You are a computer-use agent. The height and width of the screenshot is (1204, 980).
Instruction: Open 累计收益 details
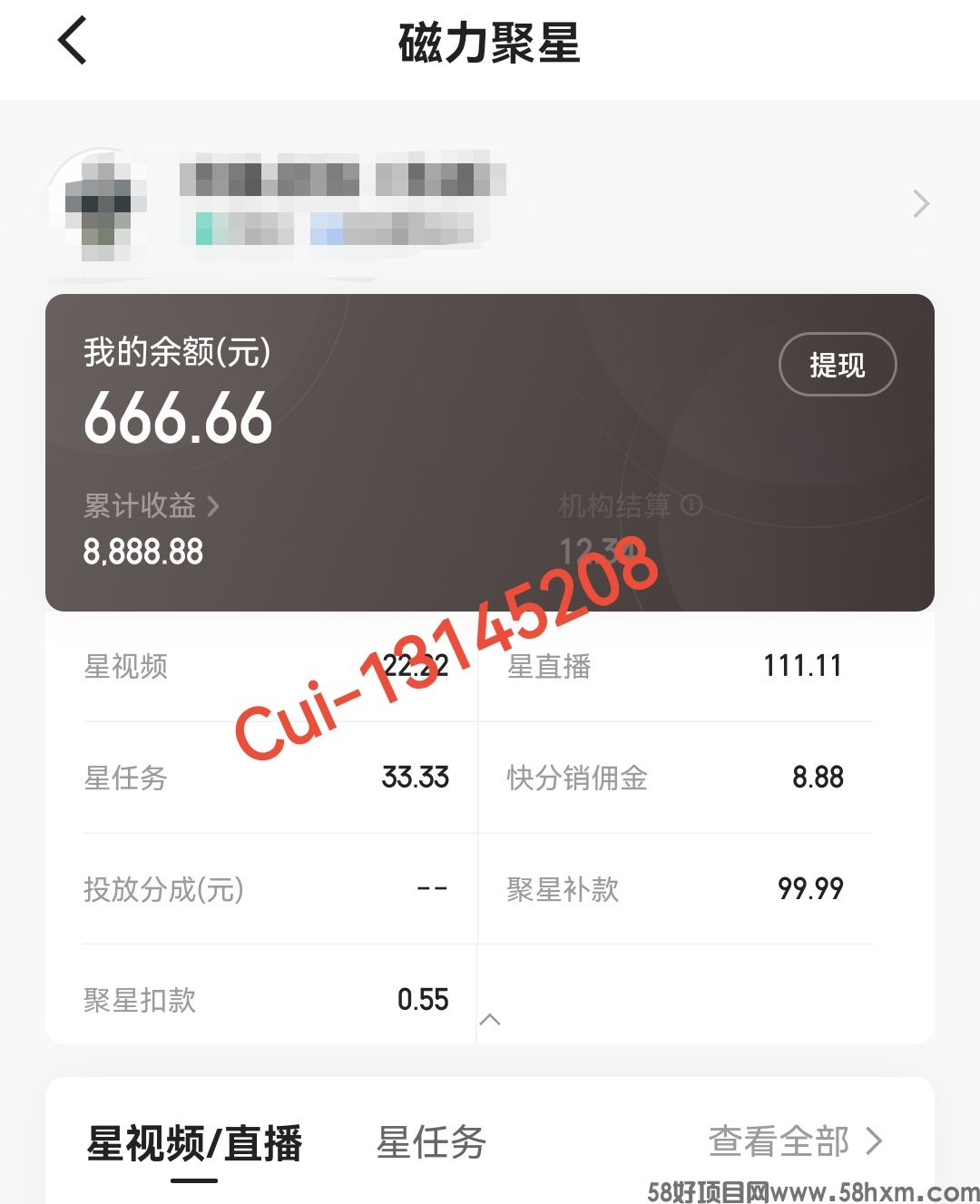152,505
